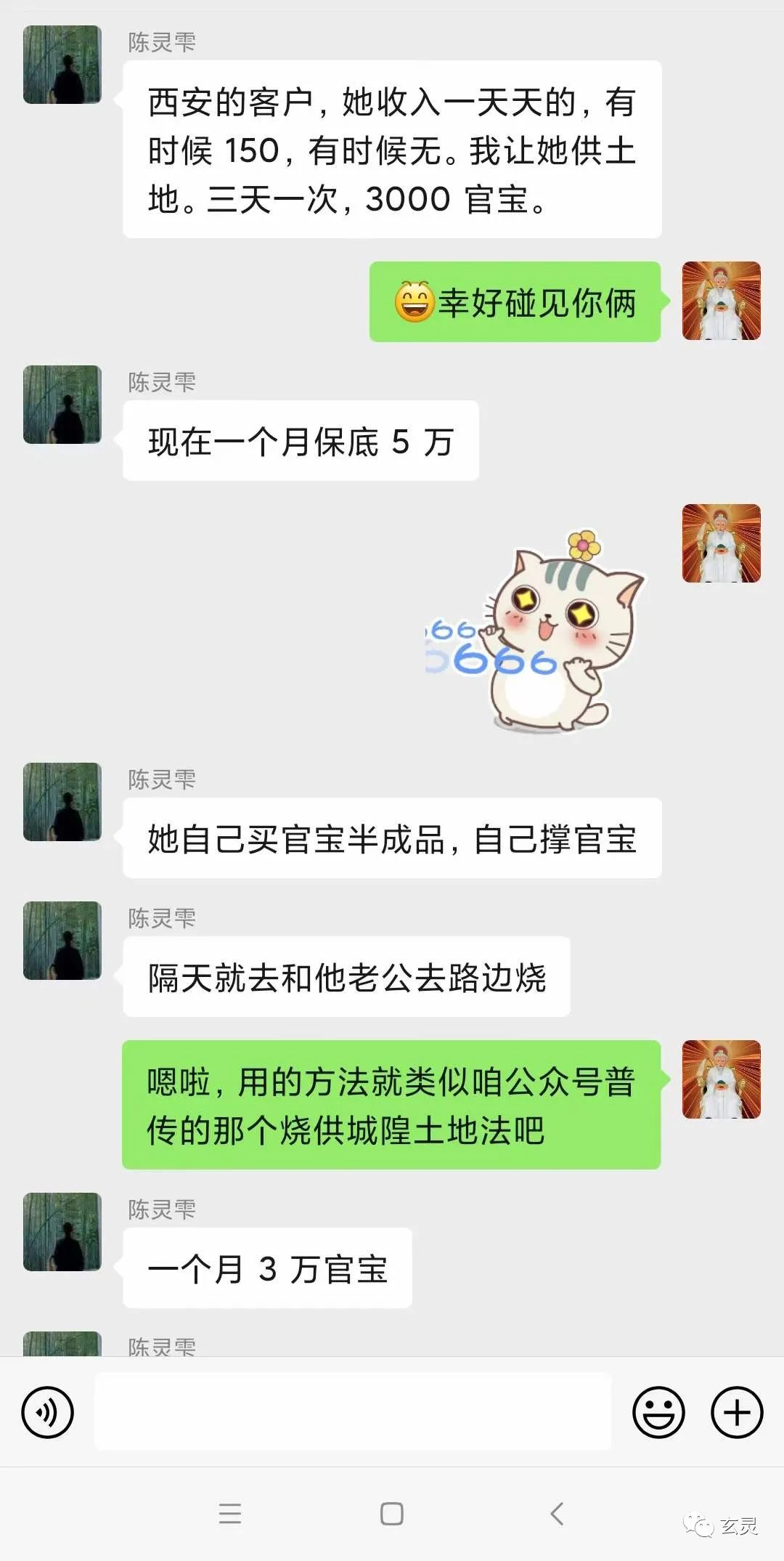The height and width of the screenshot is (1561, 784).
Task: View sender avatar next to 幸好碰见你俩
Action: pyautogui.click(x=721, y=301)
